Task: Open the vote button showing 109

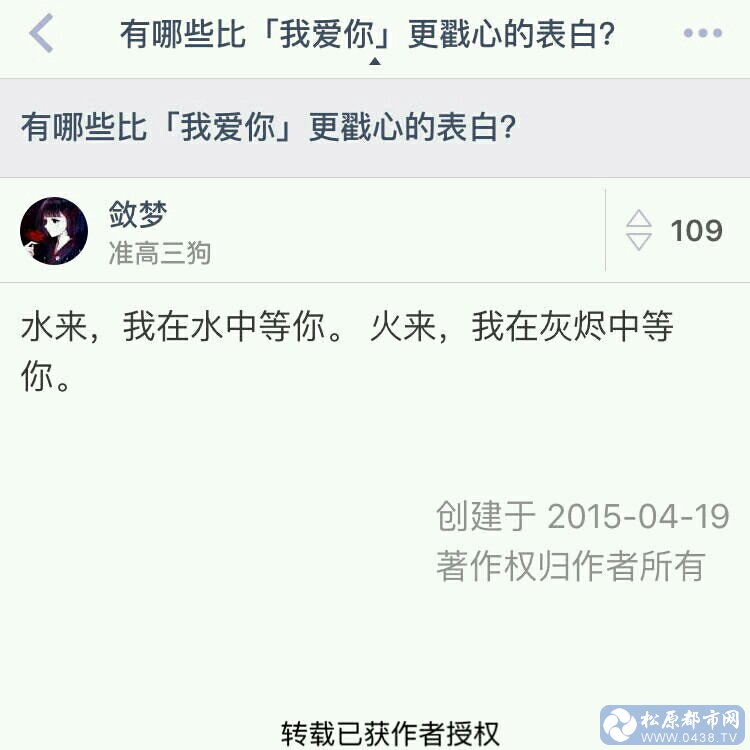Action: (675, 230)
